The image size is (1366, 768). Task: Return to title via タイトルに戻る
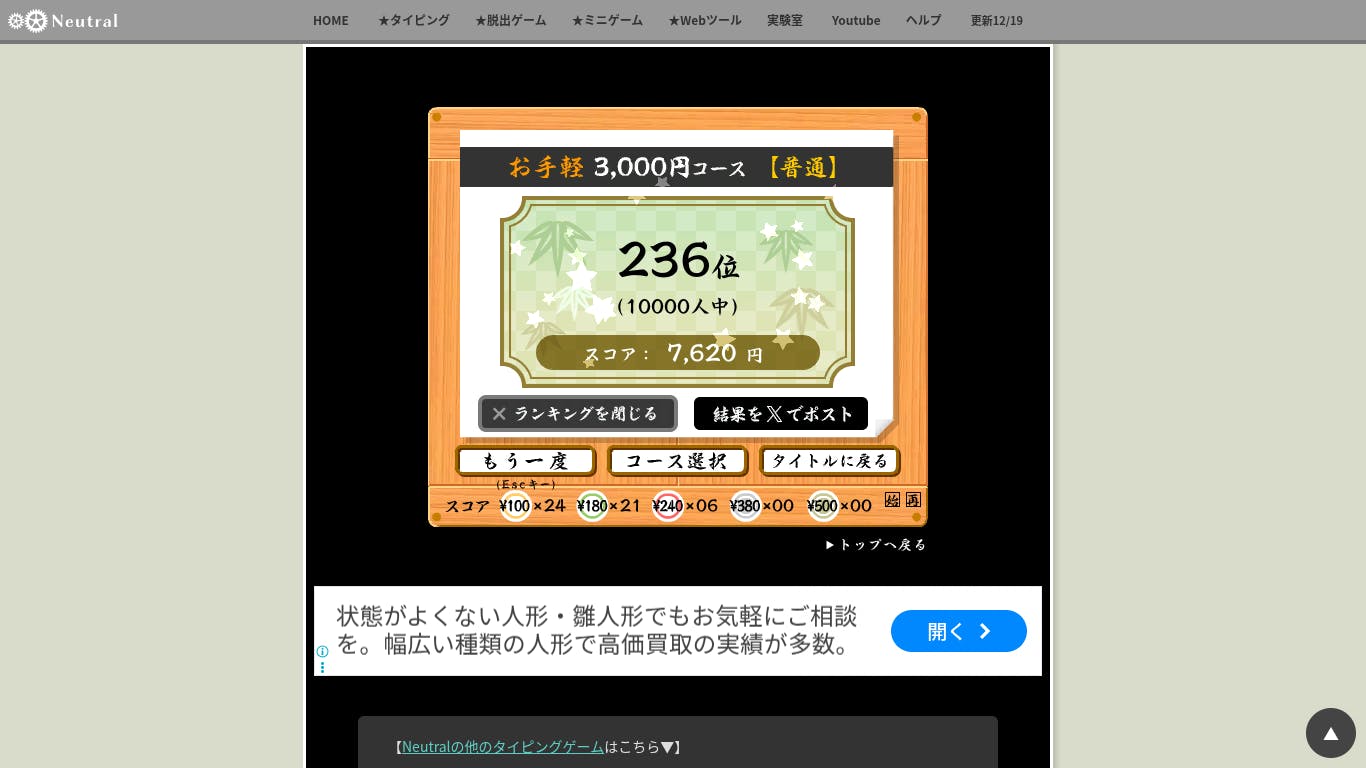[829, 461]
